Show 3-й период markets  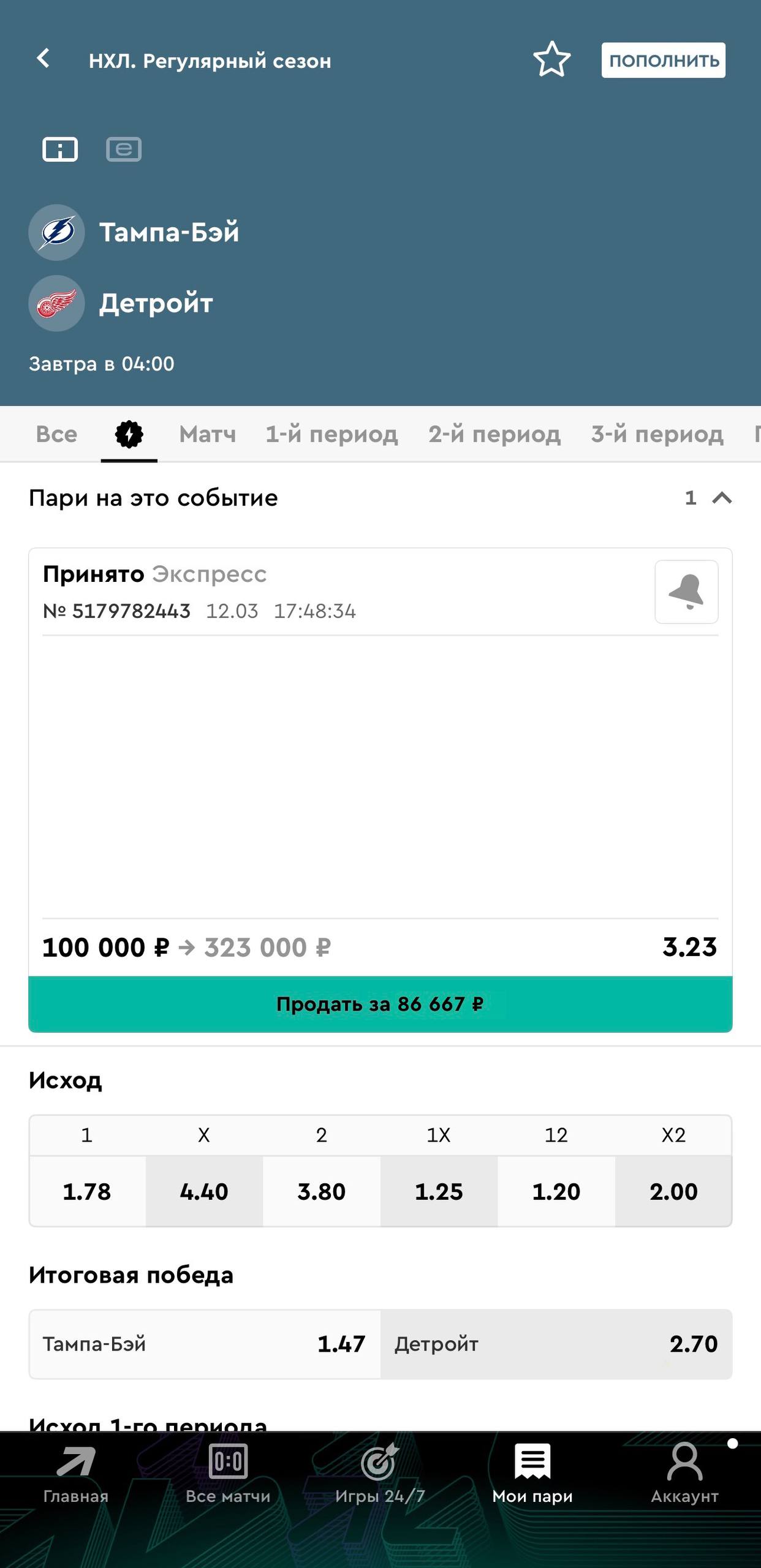657,434
